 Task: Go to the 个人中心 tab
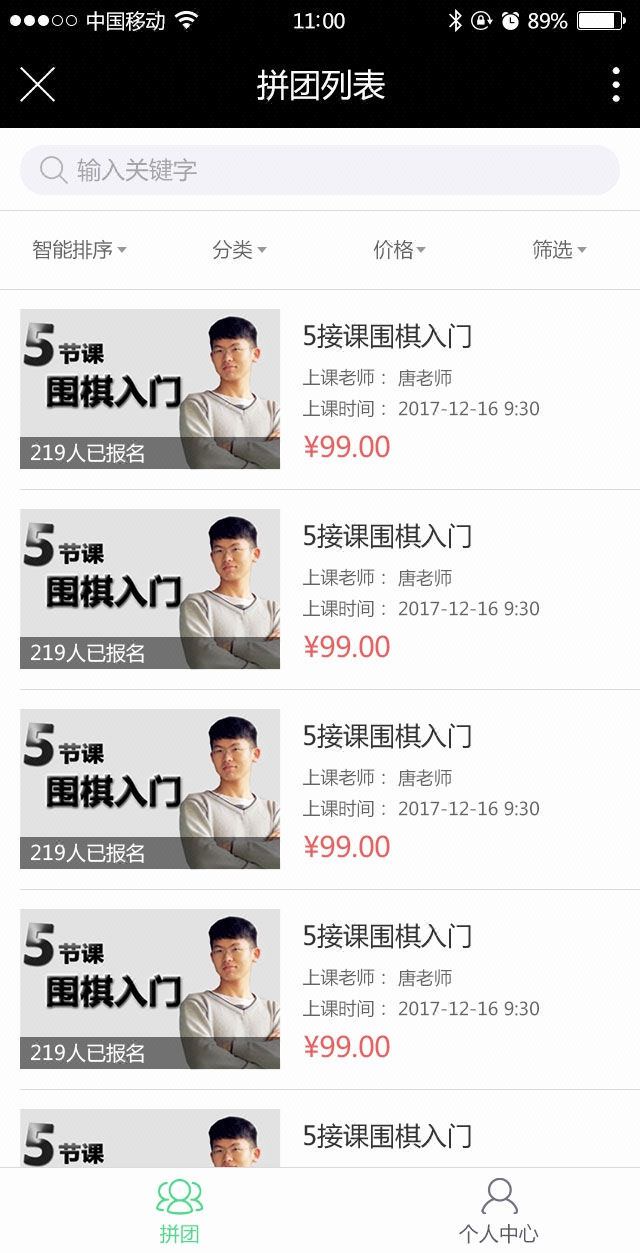click(x=498, y=1210)
